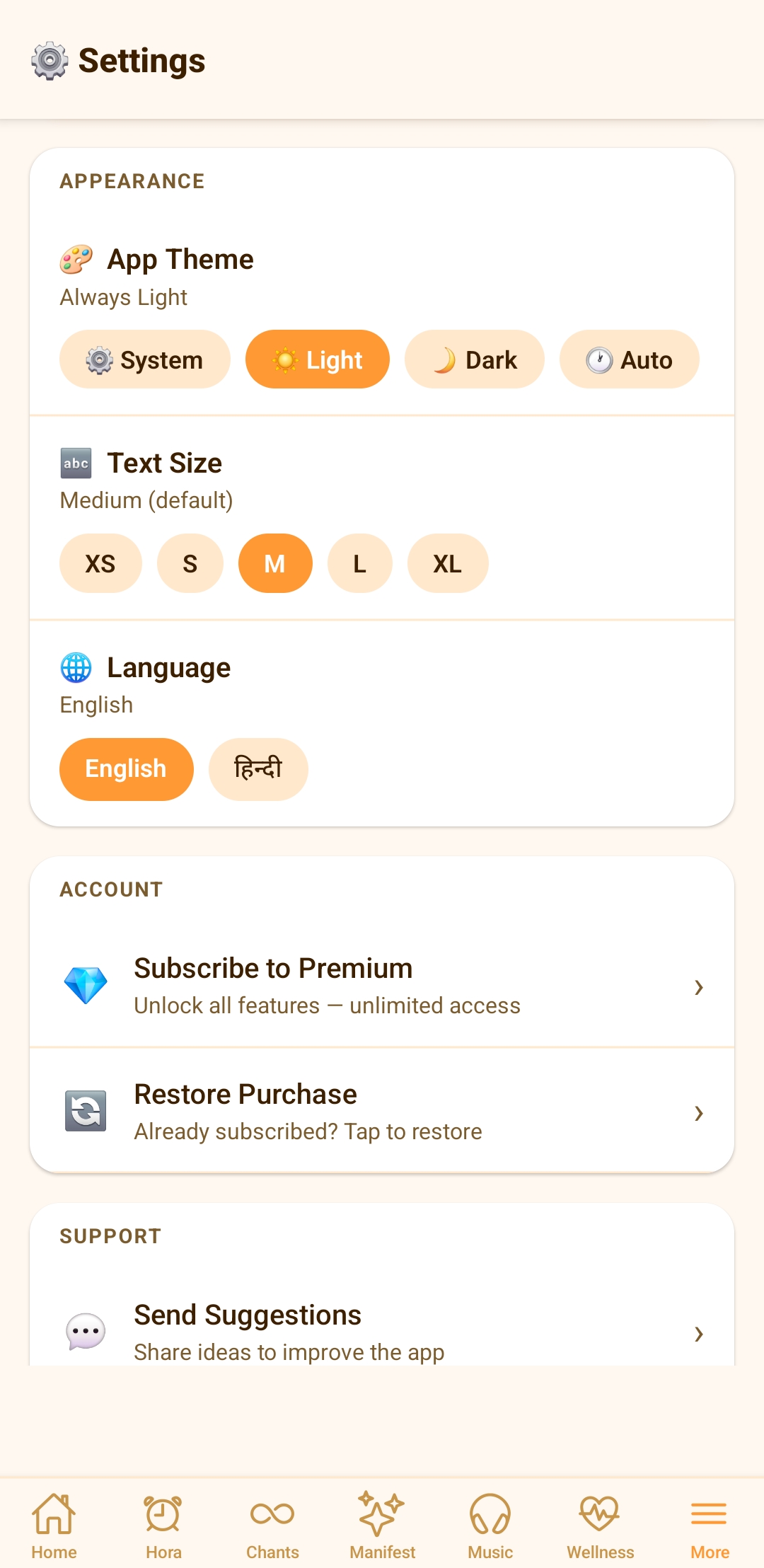Screen dimensions: 764x1568
Task: Set app theme to Auto
Action: coord(629,359)
